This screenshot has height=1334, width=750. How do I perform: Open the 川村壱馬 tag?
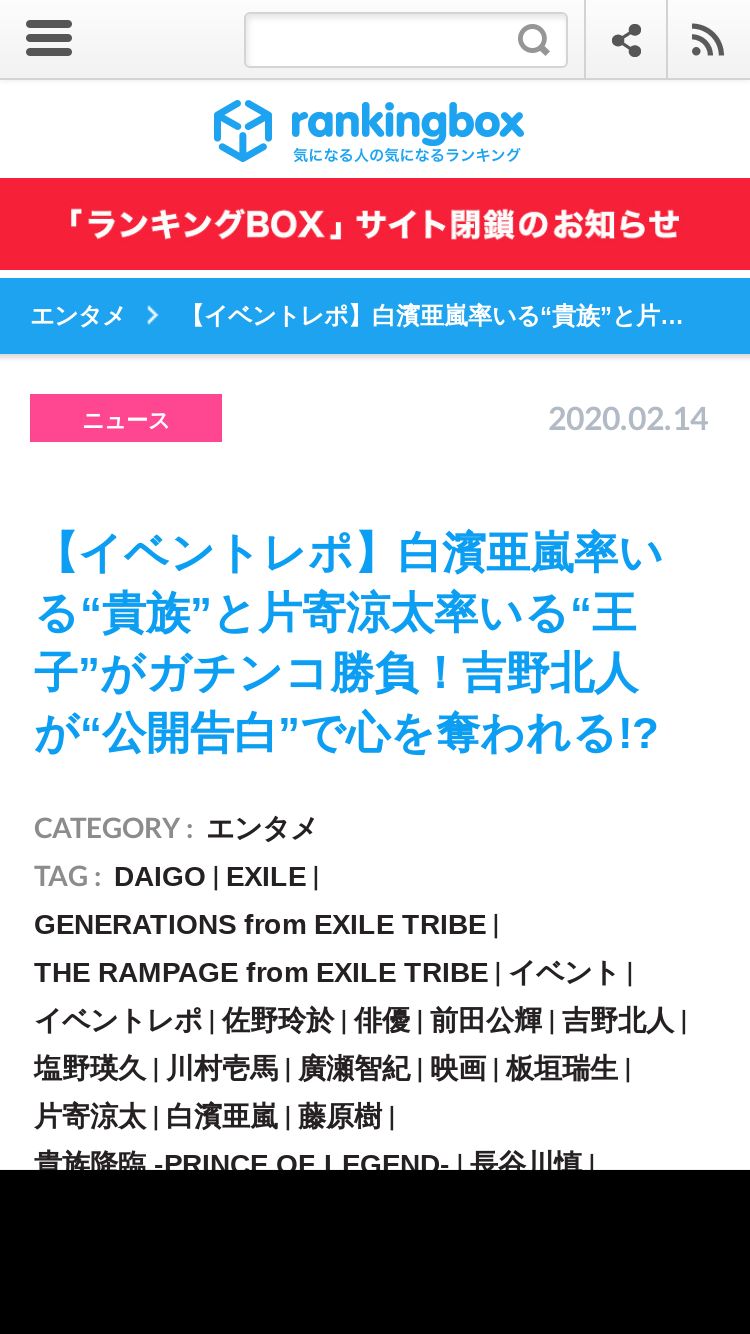[x=222, y=1068]
